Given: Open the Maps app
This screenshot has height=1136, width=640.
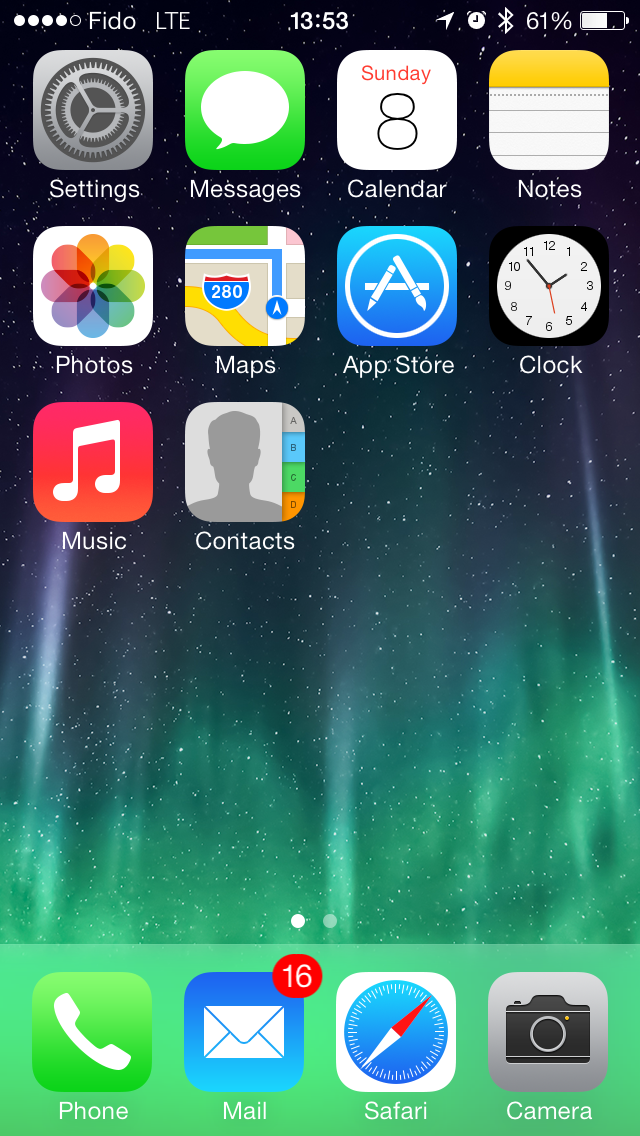Looking at the screenshot, I should coord(245,286).
